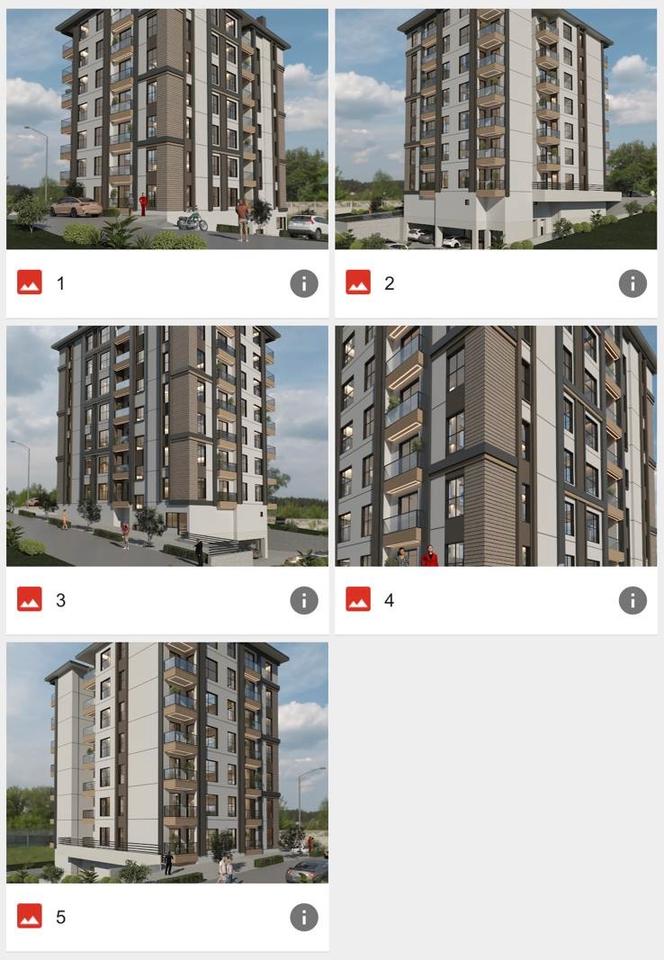The image size is (664, 960).
Task: Open image file 4
Action: pos(496,446)
